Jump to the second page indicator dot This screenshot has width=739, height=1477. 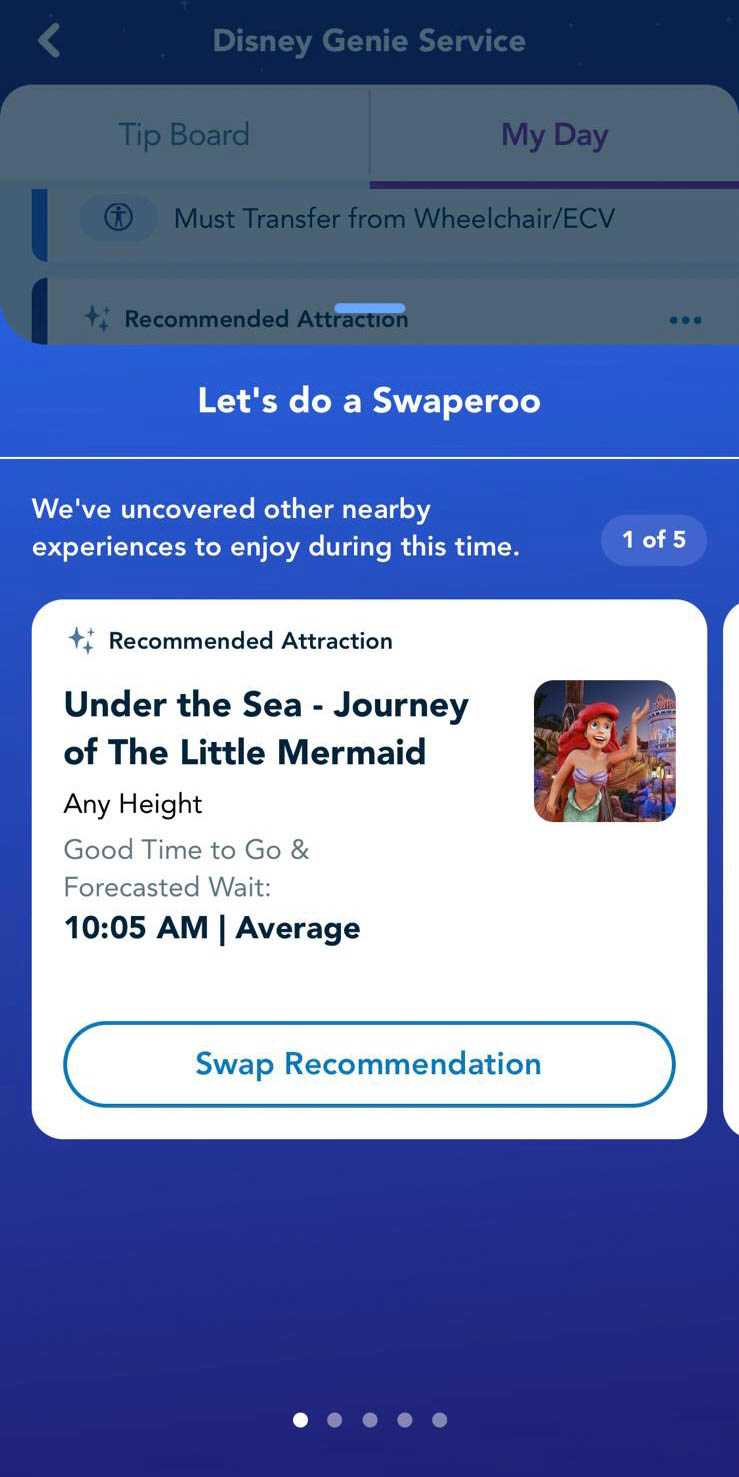(335, 1420)
